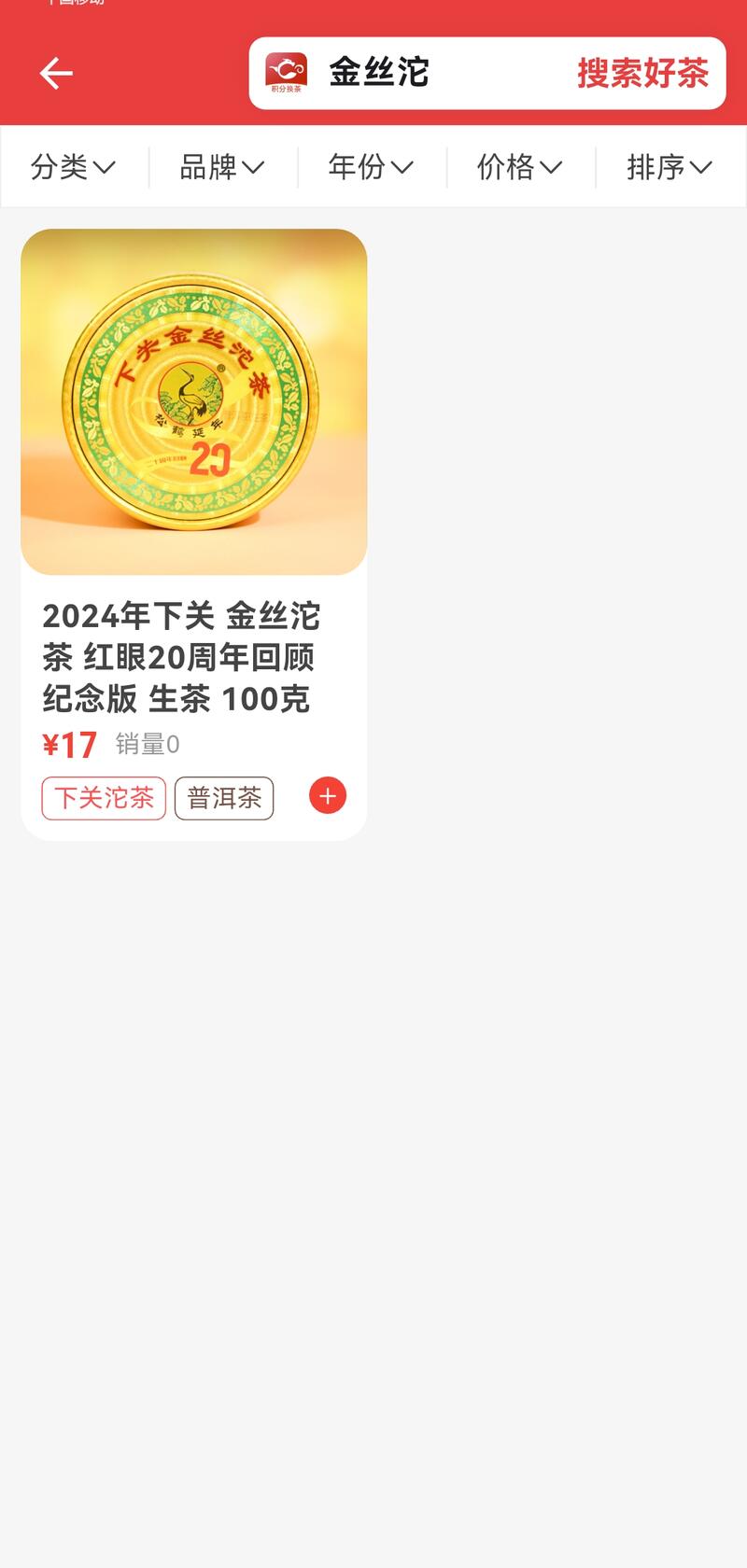
Task: Open the 排序 sort options dropdown
Action: click(x=669, y=166)
